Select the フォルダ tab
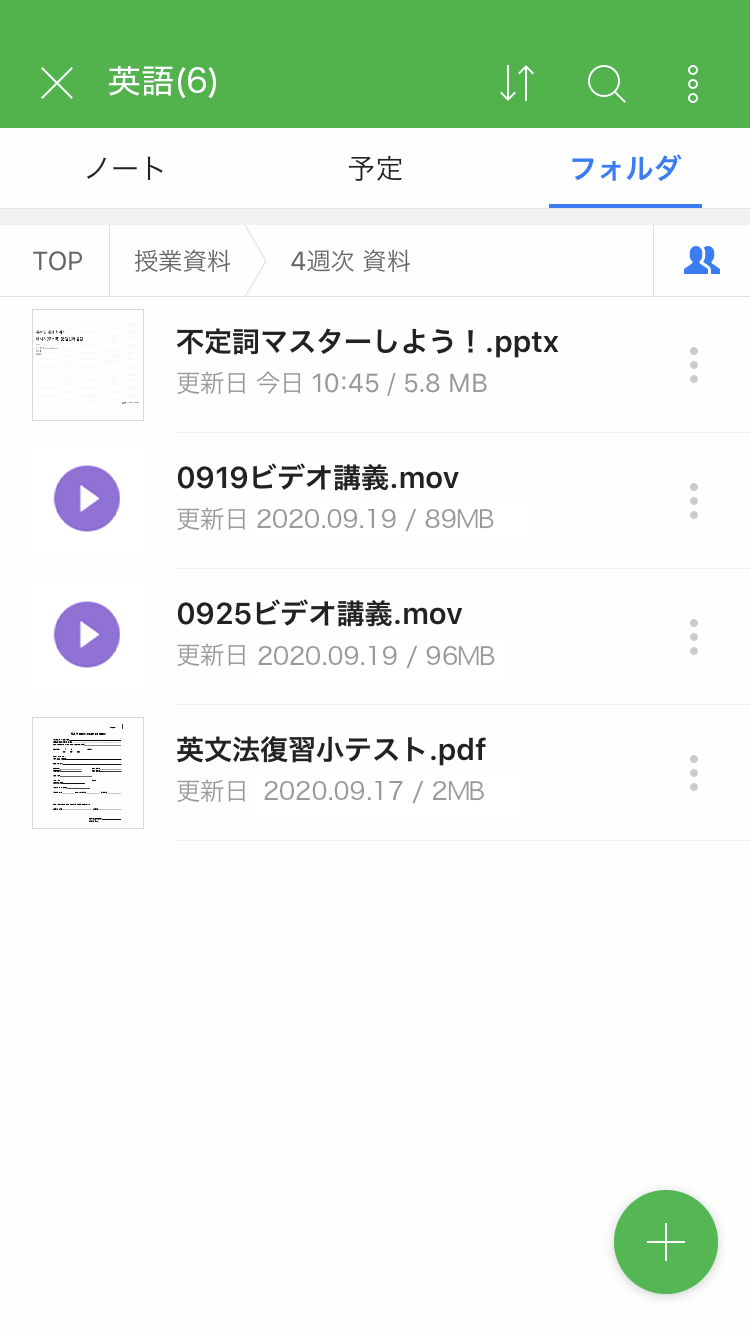This screenshot has height=1334, width=750. click(x=625, y=168)
